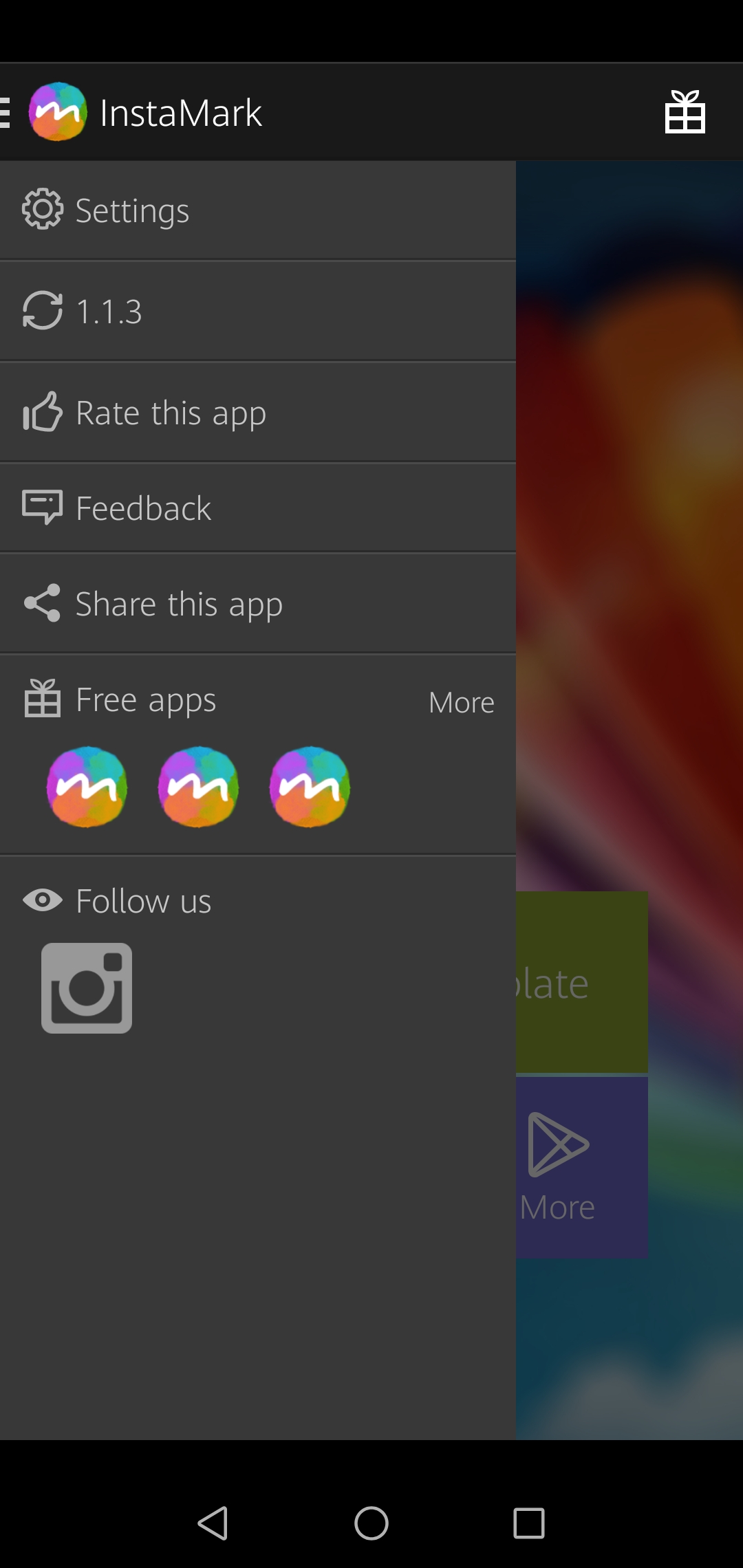The height and width of the screenshot is (1568, 743).
Task: Go to the home screen
Action: (x=371, y=1523)
